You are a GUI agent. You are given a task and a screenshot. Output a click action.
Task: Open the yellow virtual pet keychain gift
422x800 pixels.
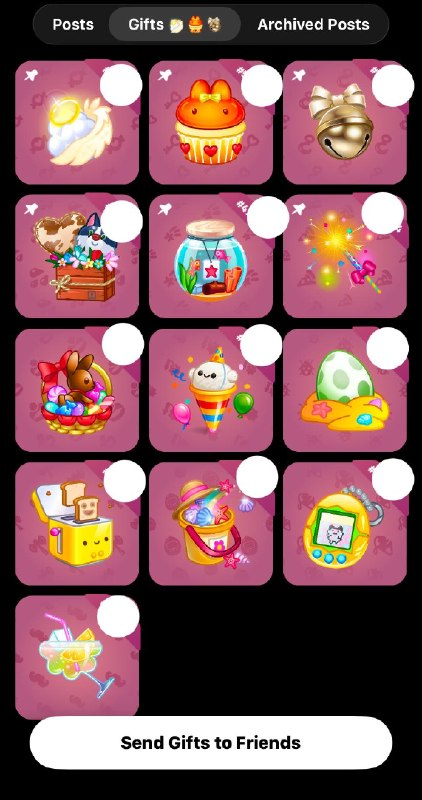[x=345, y=523]
